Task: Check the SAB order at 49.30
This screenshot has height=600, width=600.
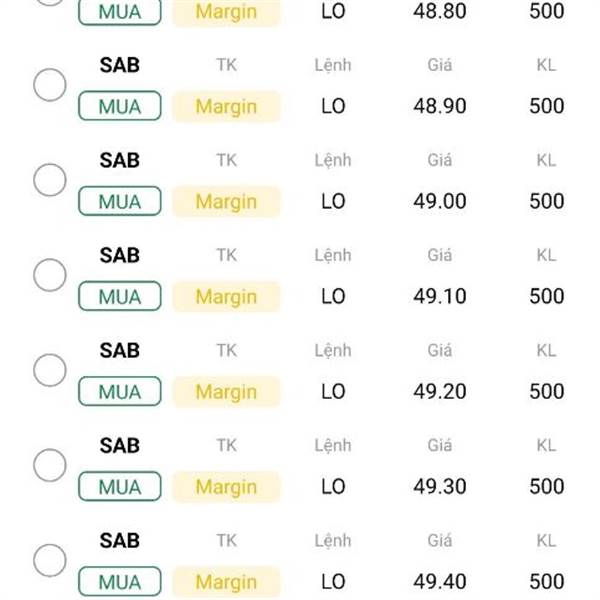Action: tap(50, 465)
